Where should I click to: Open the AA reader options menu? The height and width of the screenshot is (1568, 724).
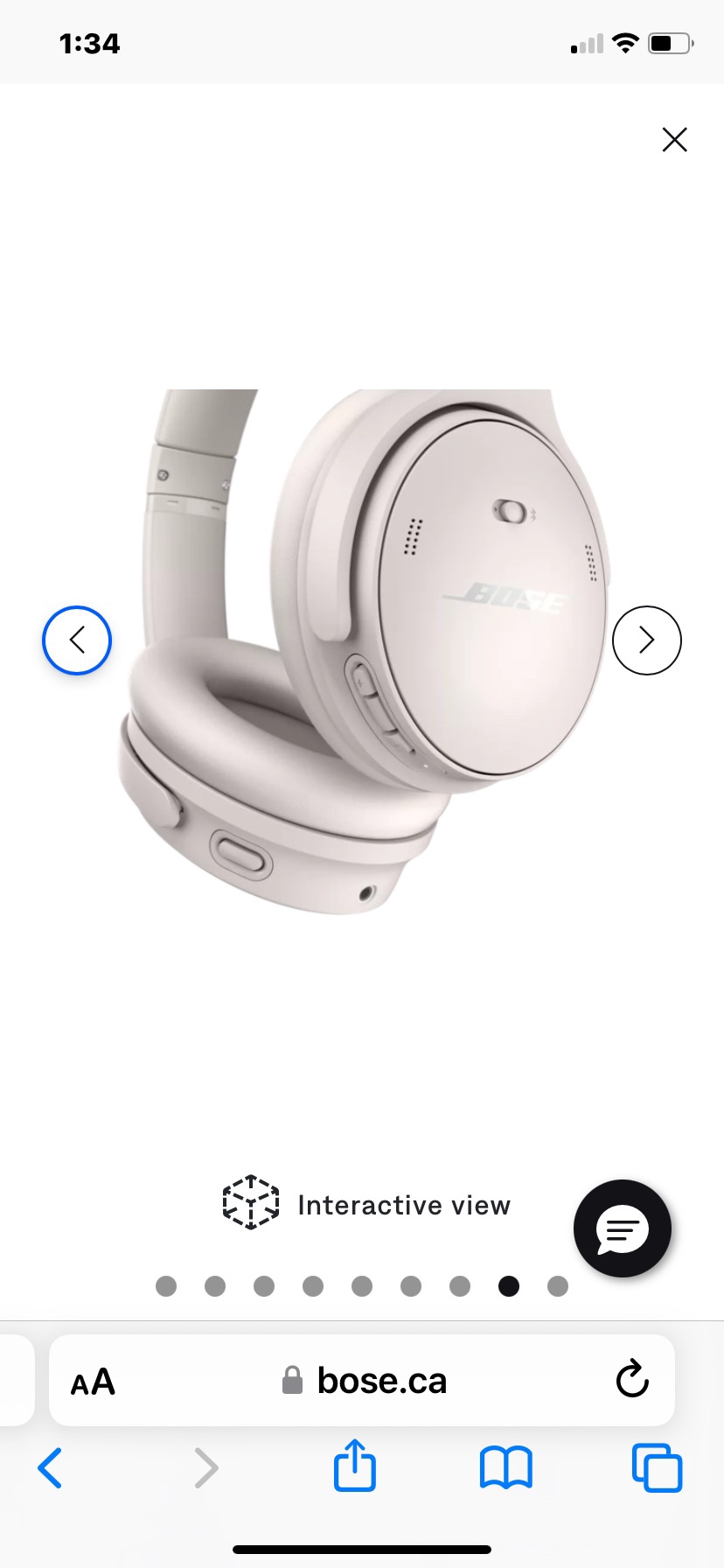click(93, 1382)
